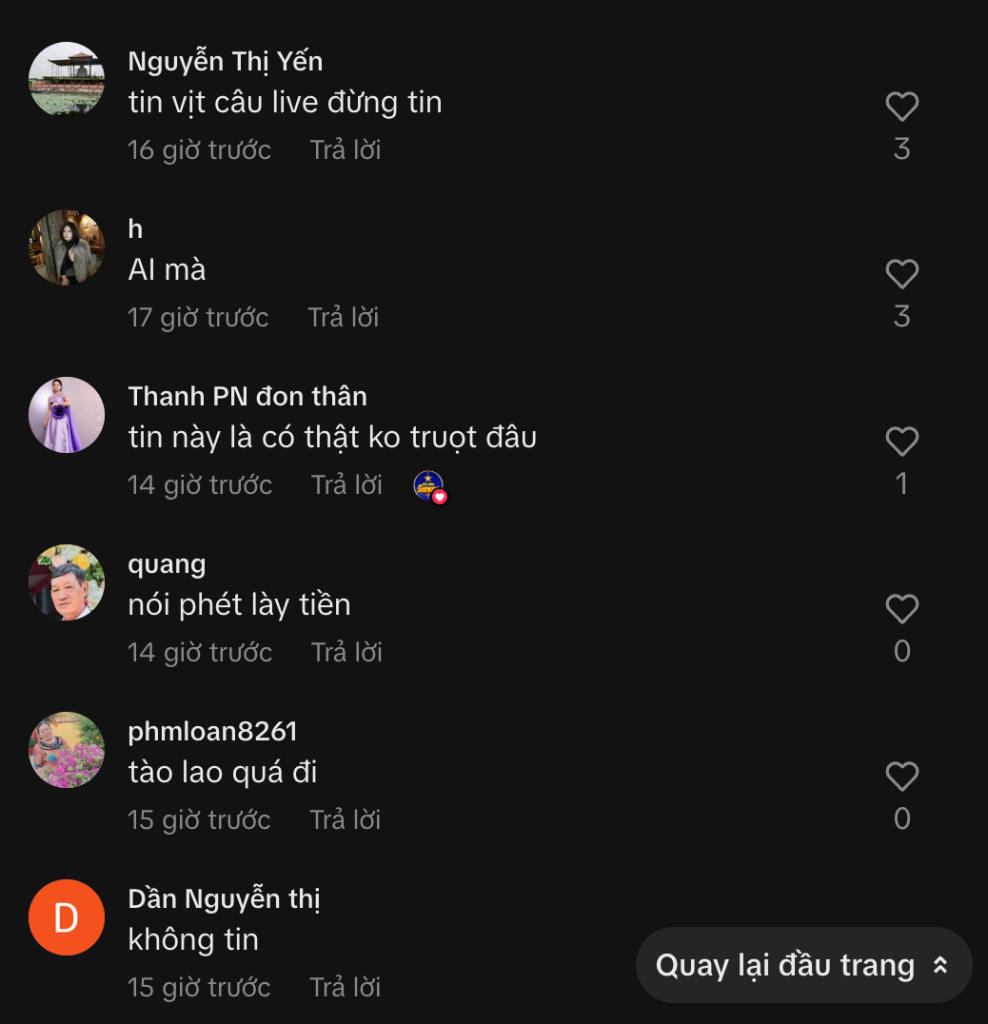Click the liked-by-creator badge under Thanh PN's comment
The image size is (988, 1024).
pyautogui.click(x=431, y=485)
